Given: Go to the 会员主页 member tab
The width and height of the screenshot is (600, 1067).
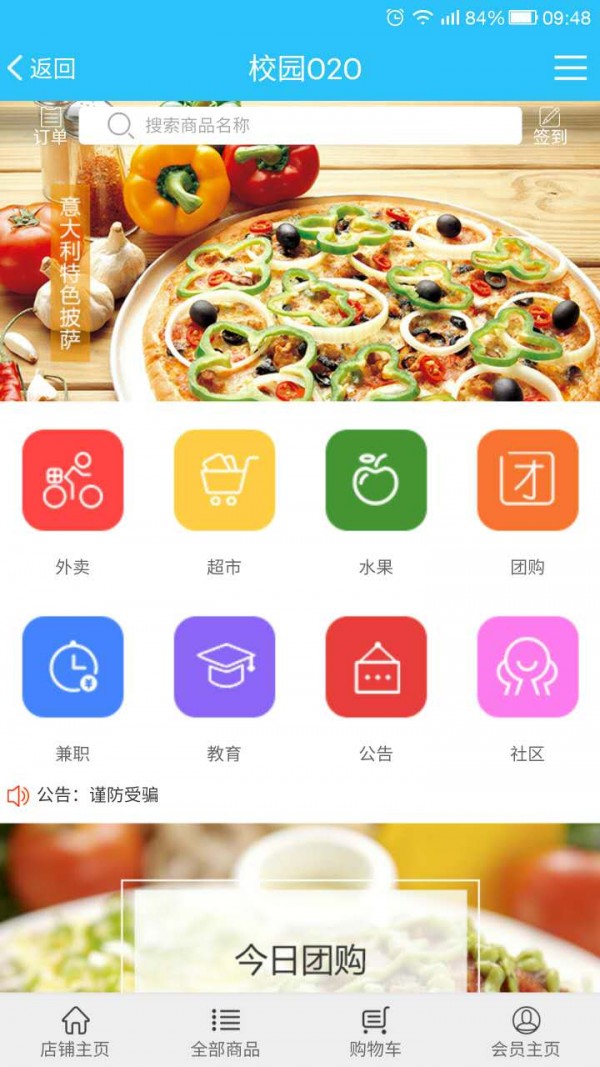Looking at the screenshot, I should click(x=525, y=1032).
